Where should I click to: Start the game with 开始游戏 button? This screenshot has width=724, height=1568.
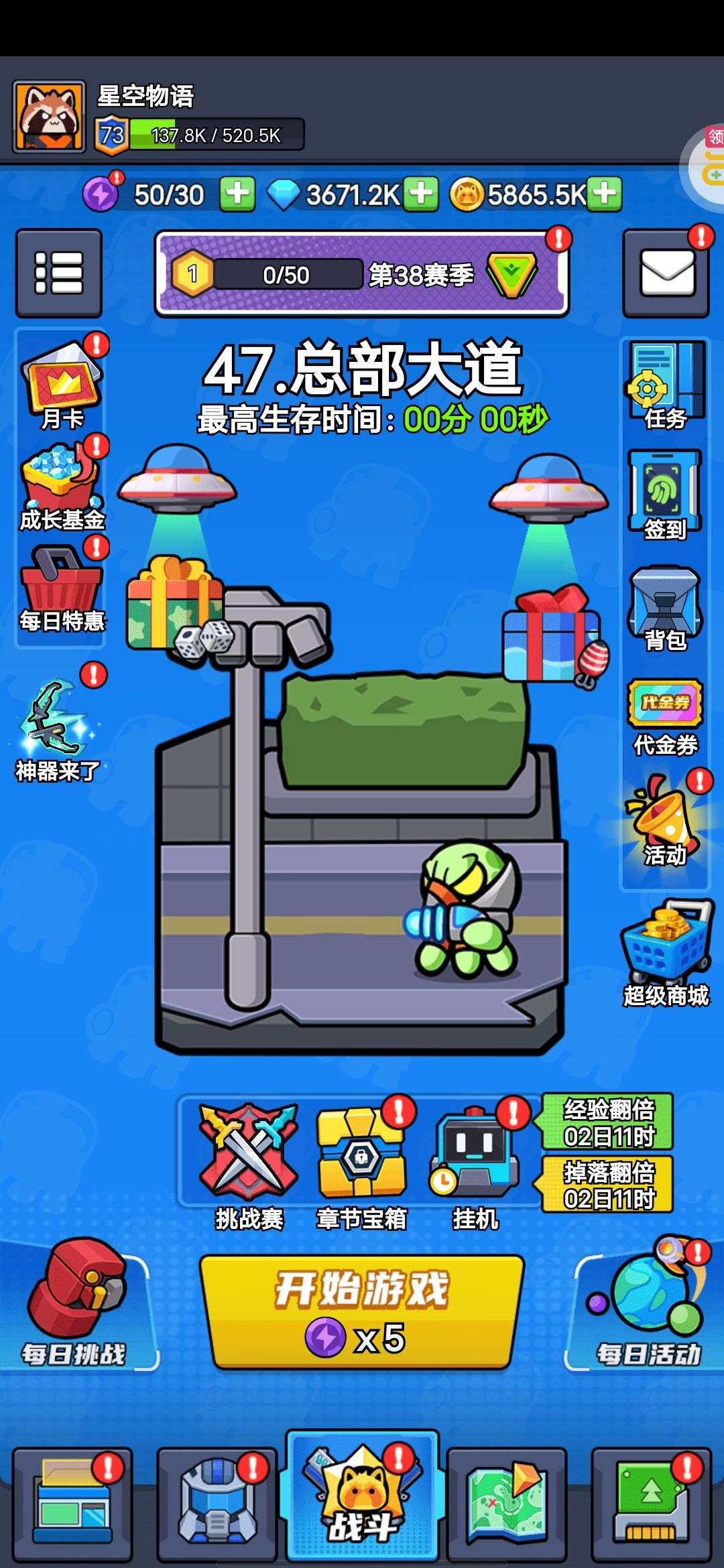click(362, 1313)
